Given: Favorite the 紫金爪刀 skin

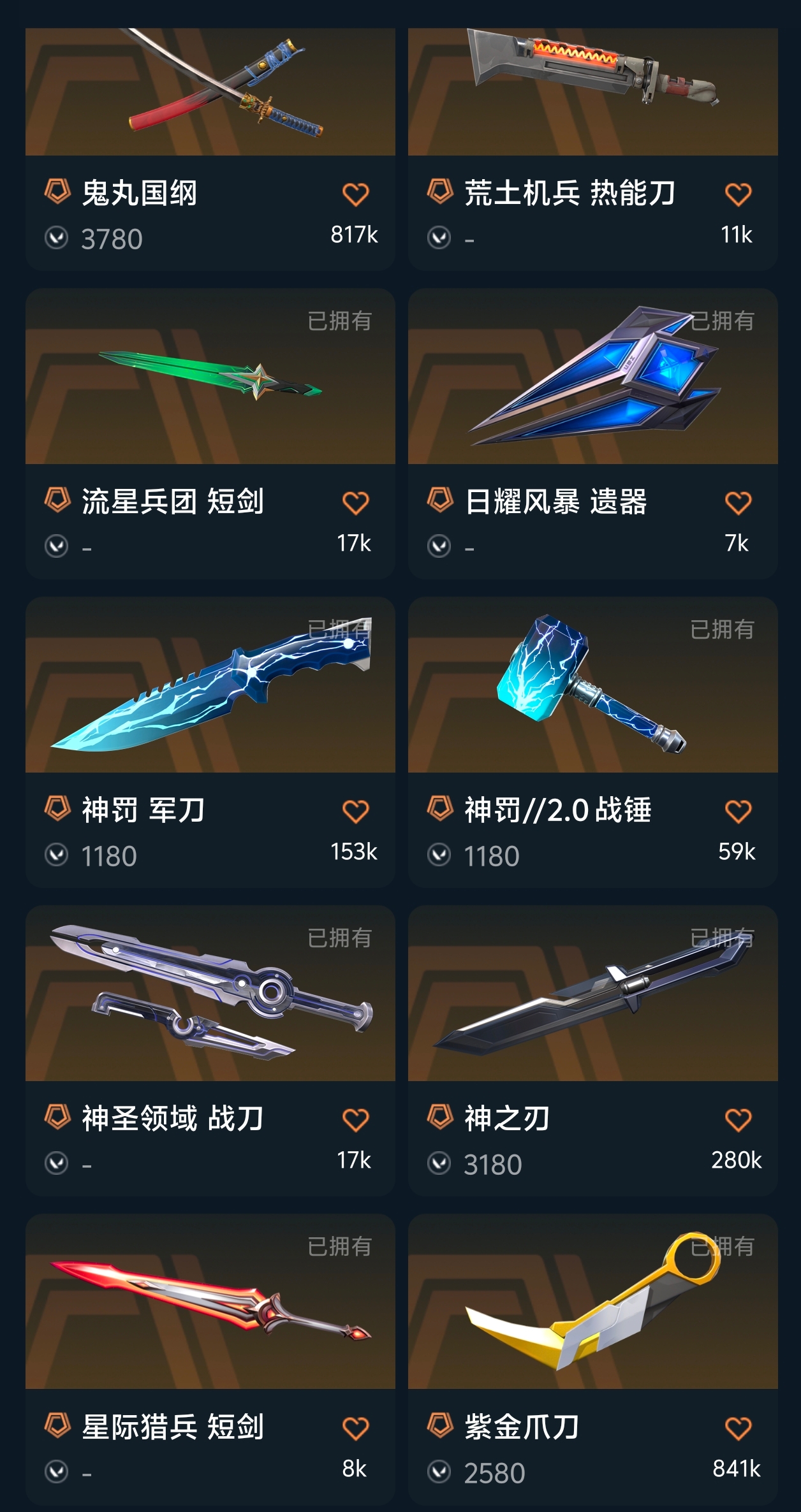Looking at the screenshot, I should 738,1428.
